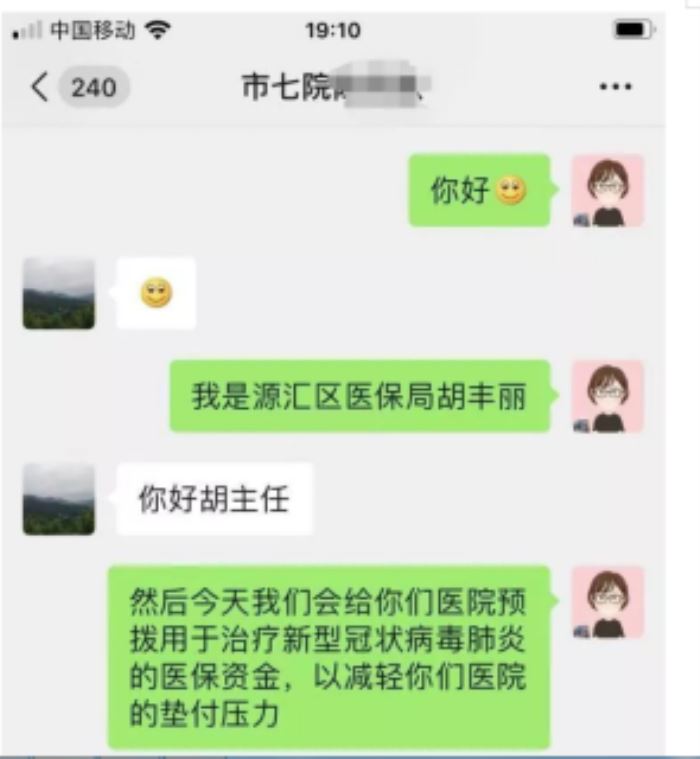Open contact's avatar beside the emoji reply
This screenshot has width=700, height=759.
(59, 294)
